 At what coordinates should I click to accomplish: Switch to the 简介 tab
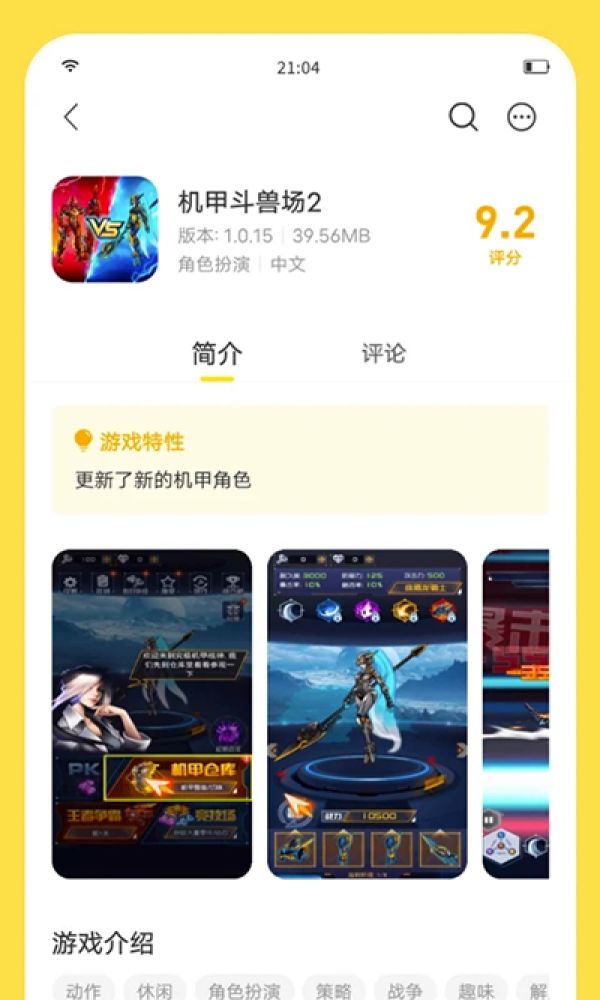tap(217, 354)
